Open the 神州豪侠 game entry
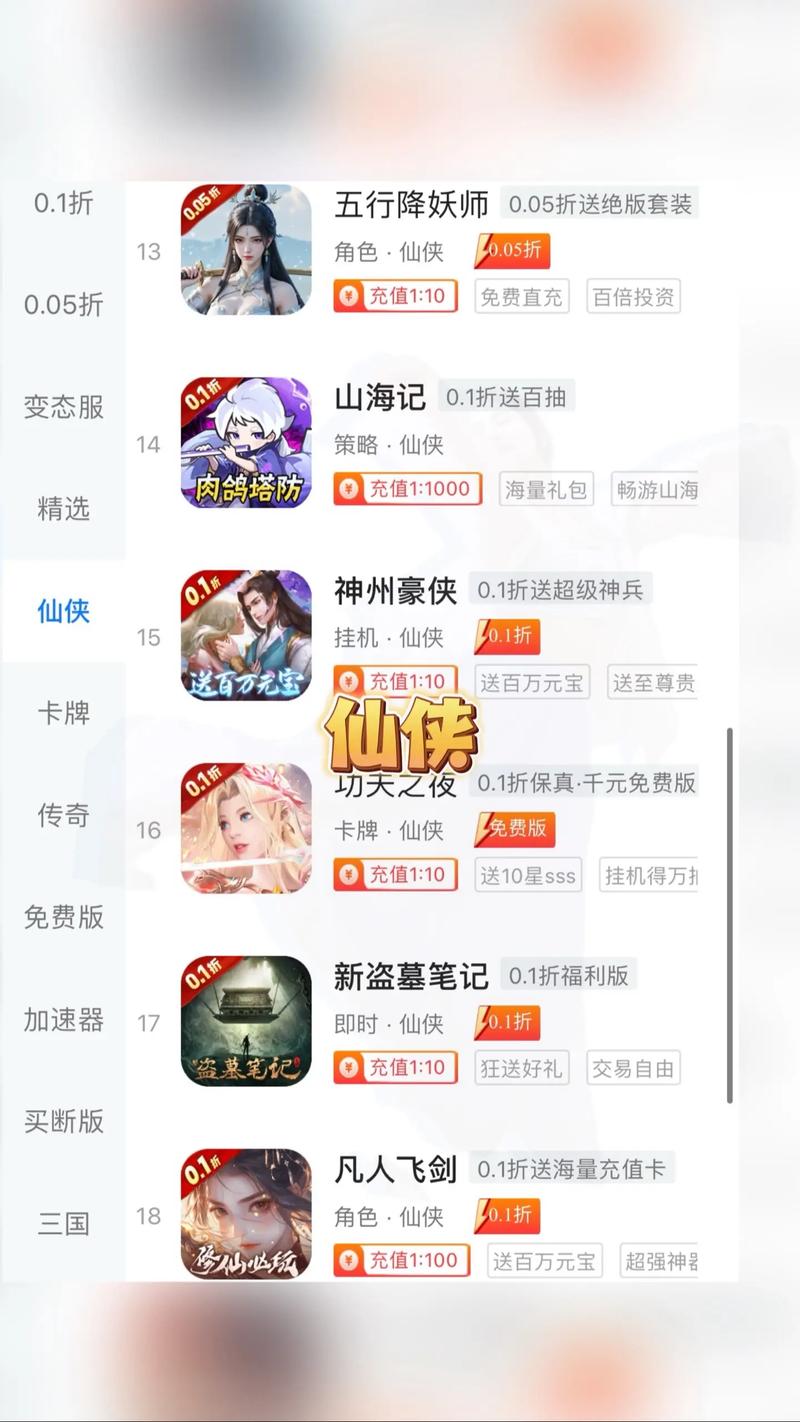The width and height of the screenshot is (800, 1422). click(395, 590)
